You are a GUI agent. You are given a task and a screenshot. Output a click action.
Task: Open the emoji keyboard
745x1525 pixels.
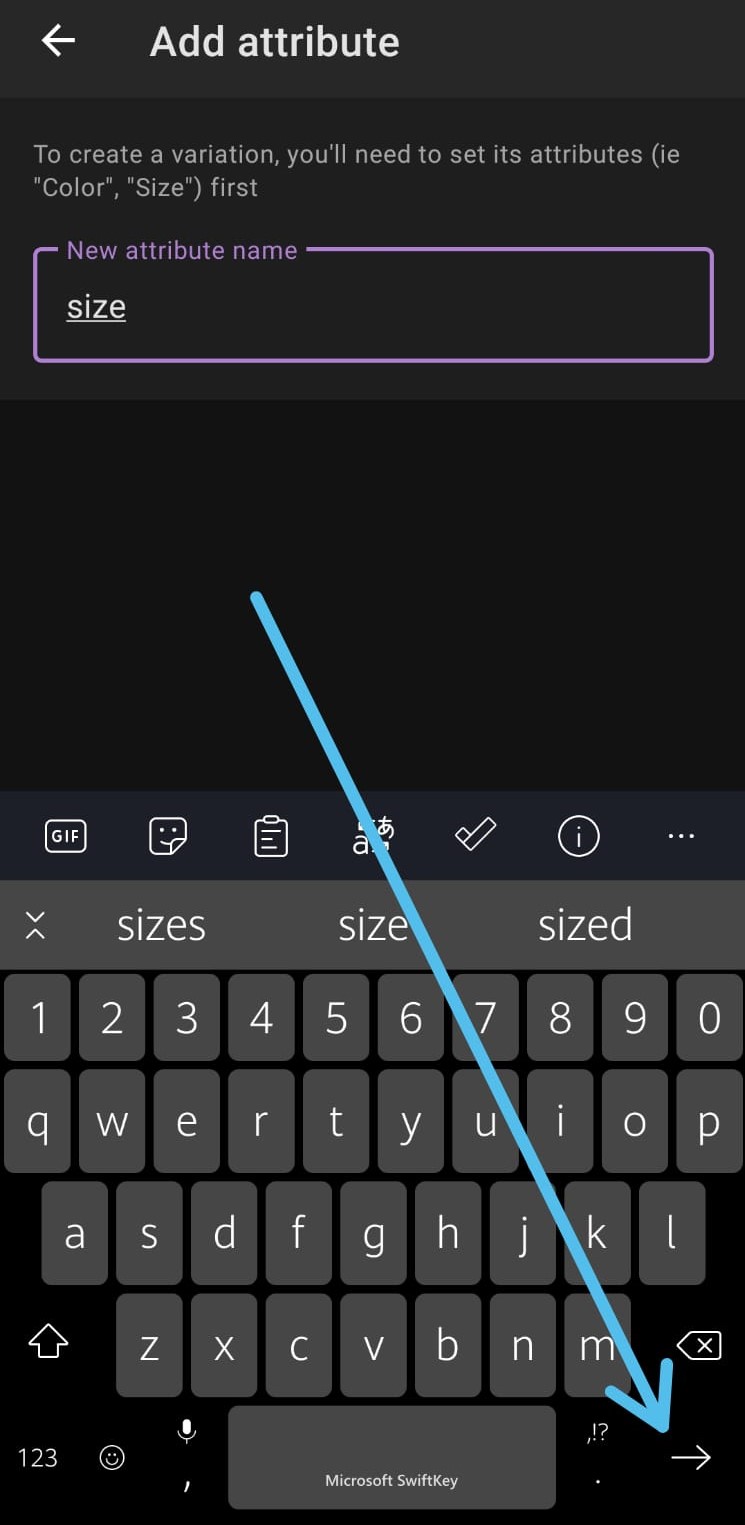point(113,1457)
